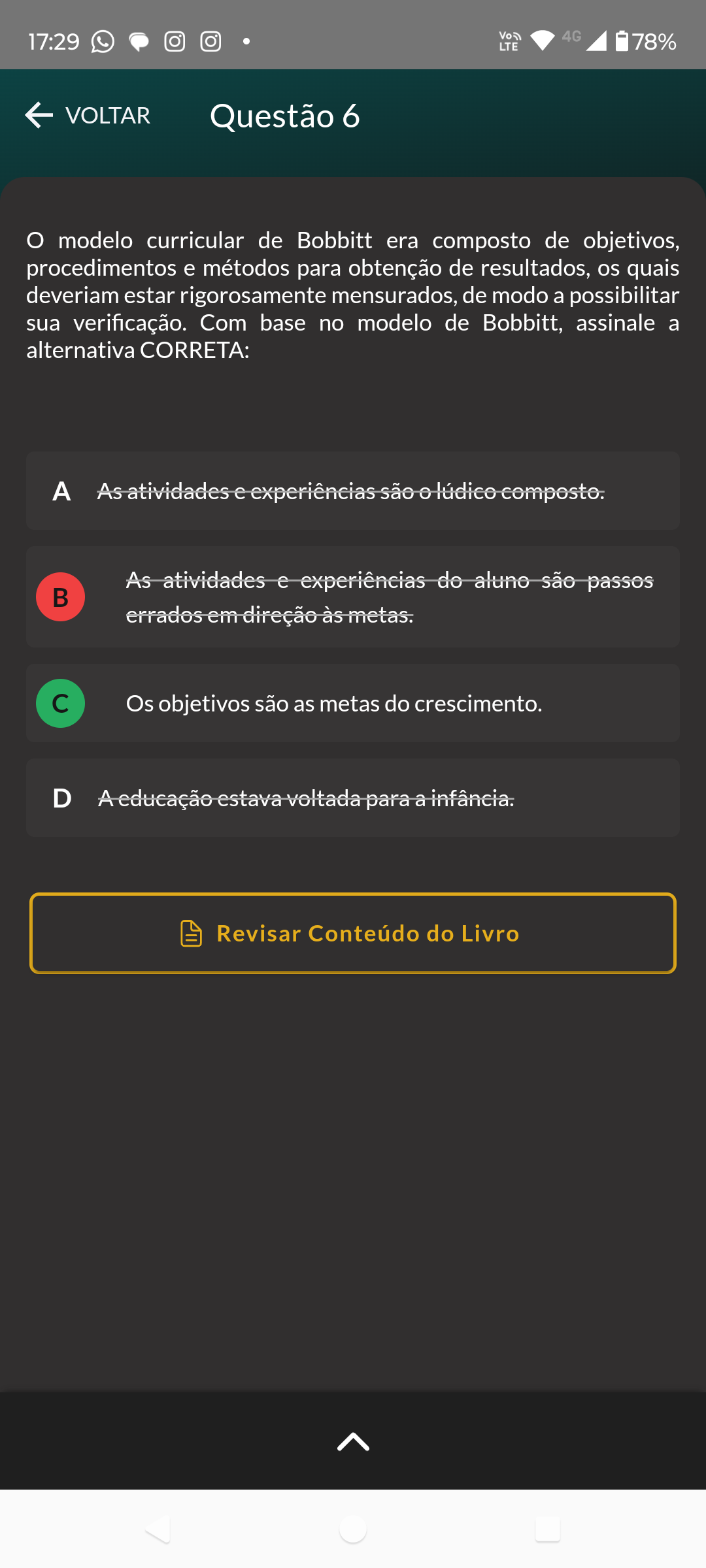Open Revisar Conteúdo do Livro
The height and width of the screenshot is (1568, 706).
(353, 933)
